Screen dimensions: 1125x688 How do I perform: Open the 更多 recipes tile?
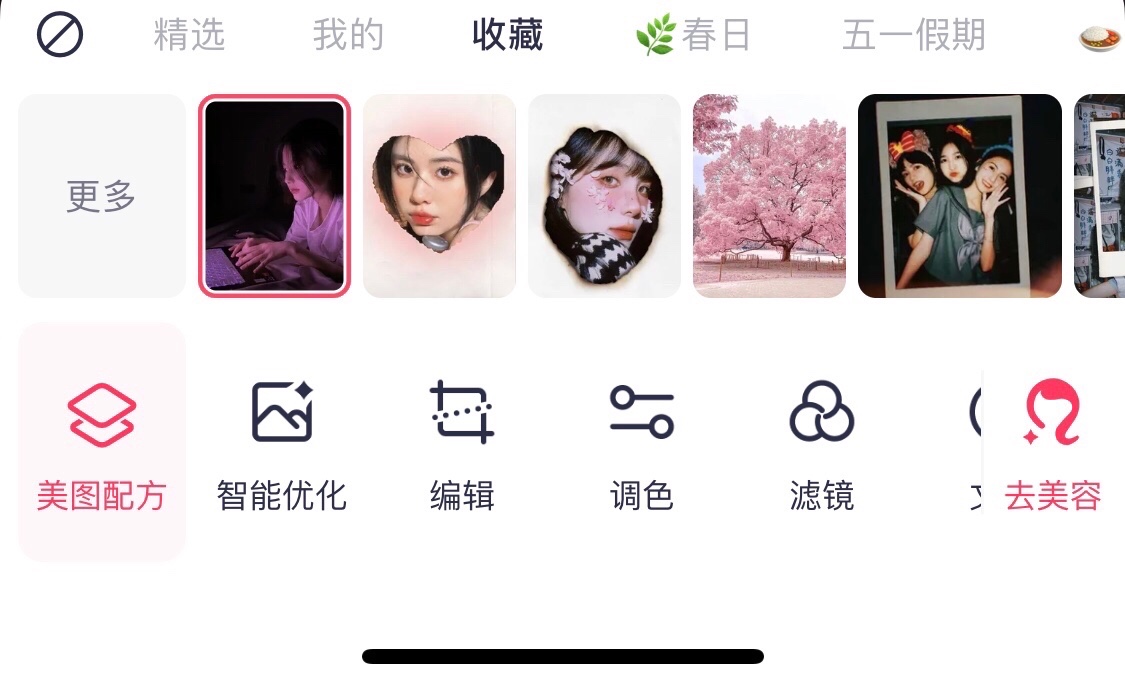[102, 196]
